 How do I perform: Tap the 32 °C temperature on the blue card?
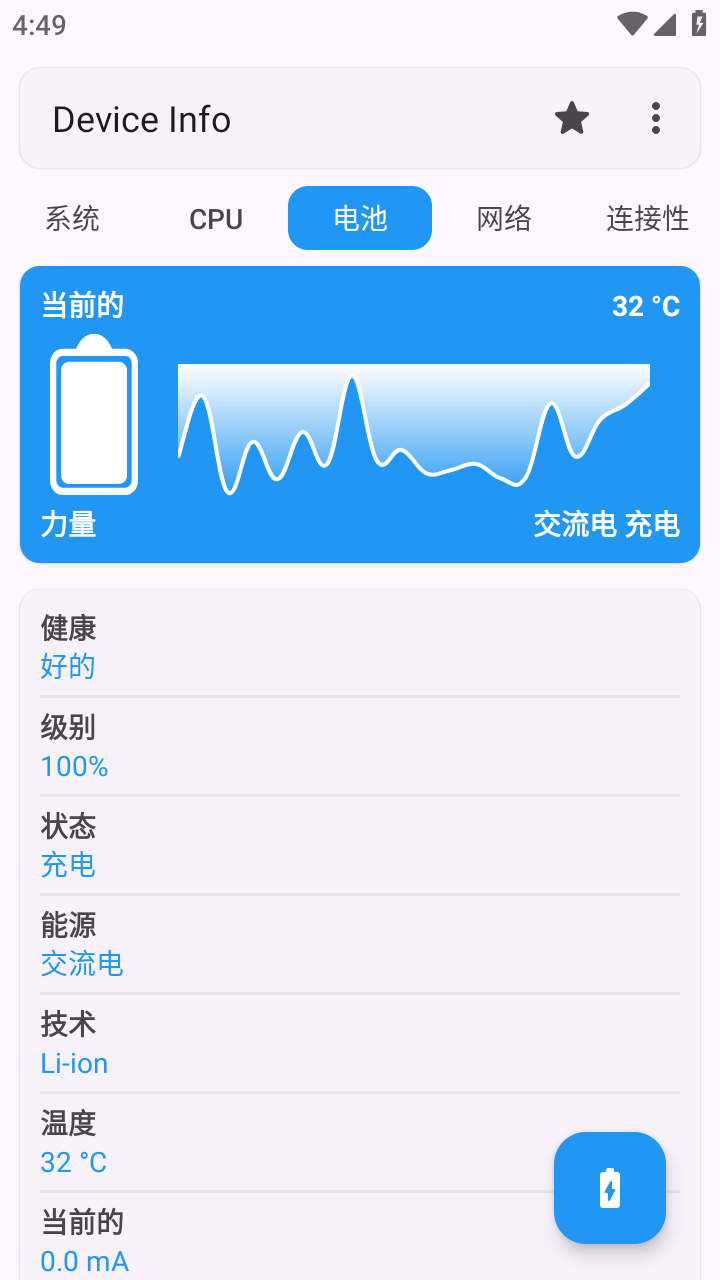point(645,306)
